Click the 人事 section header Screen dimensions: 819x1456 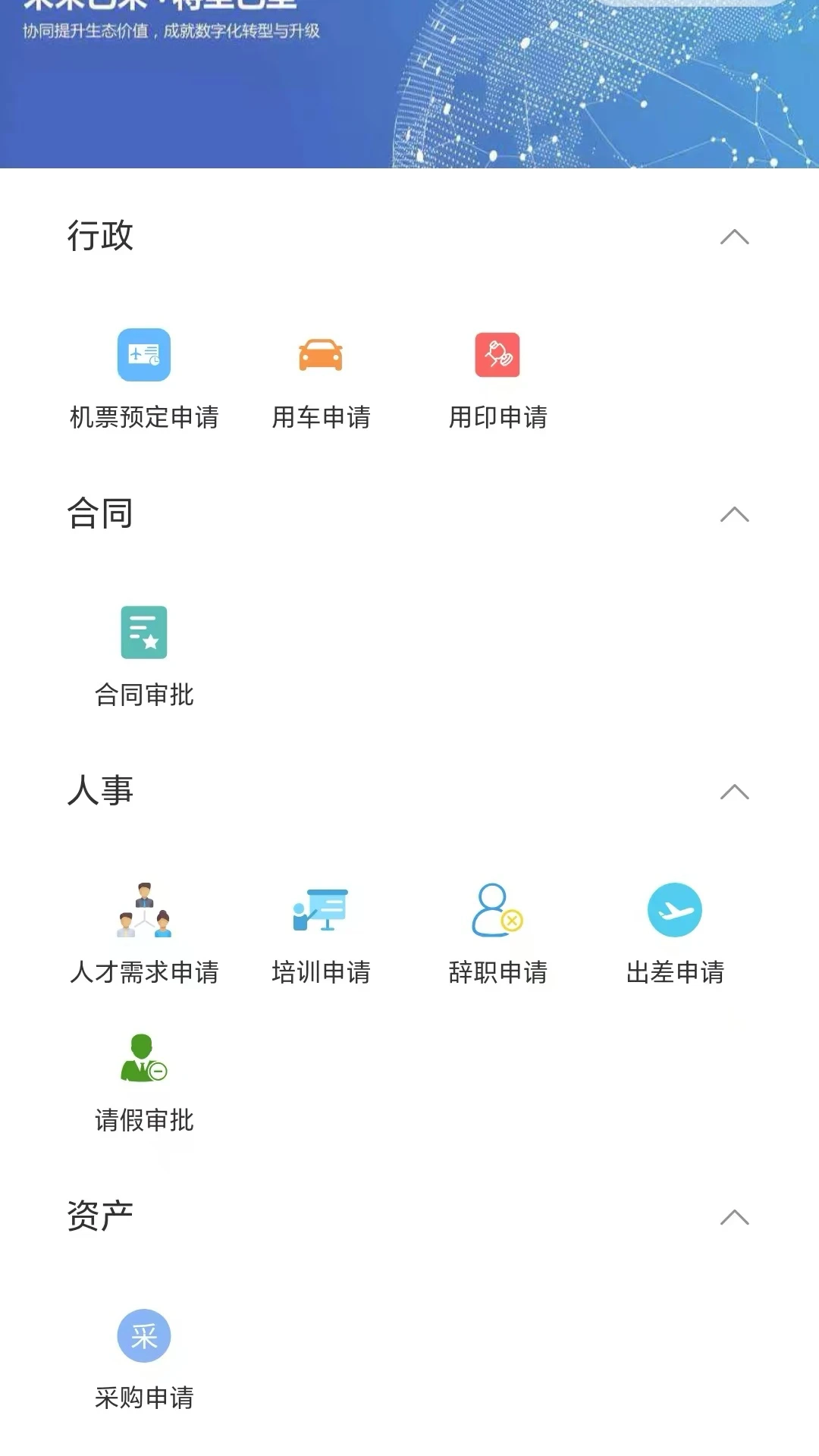99,791
